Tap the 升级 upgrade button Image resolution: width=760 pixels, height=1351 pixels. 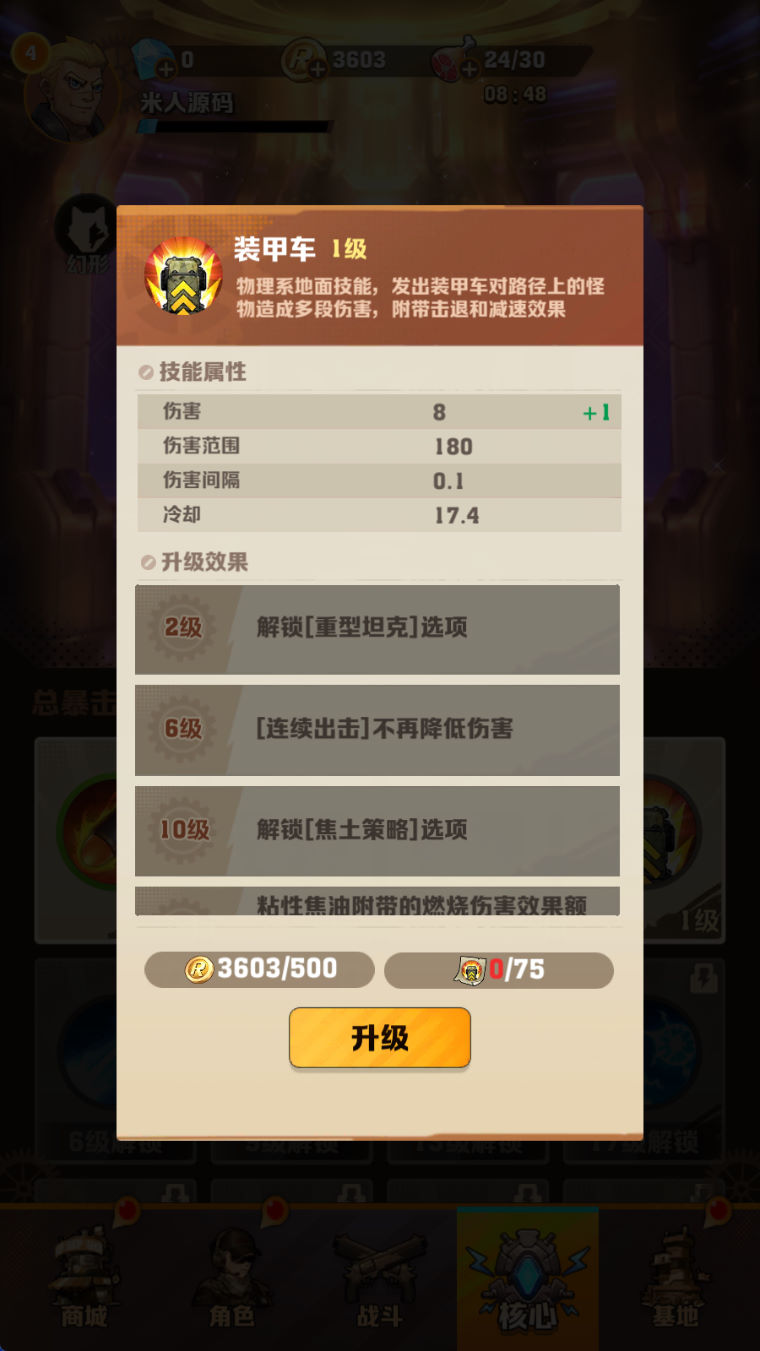point(380,1038)
